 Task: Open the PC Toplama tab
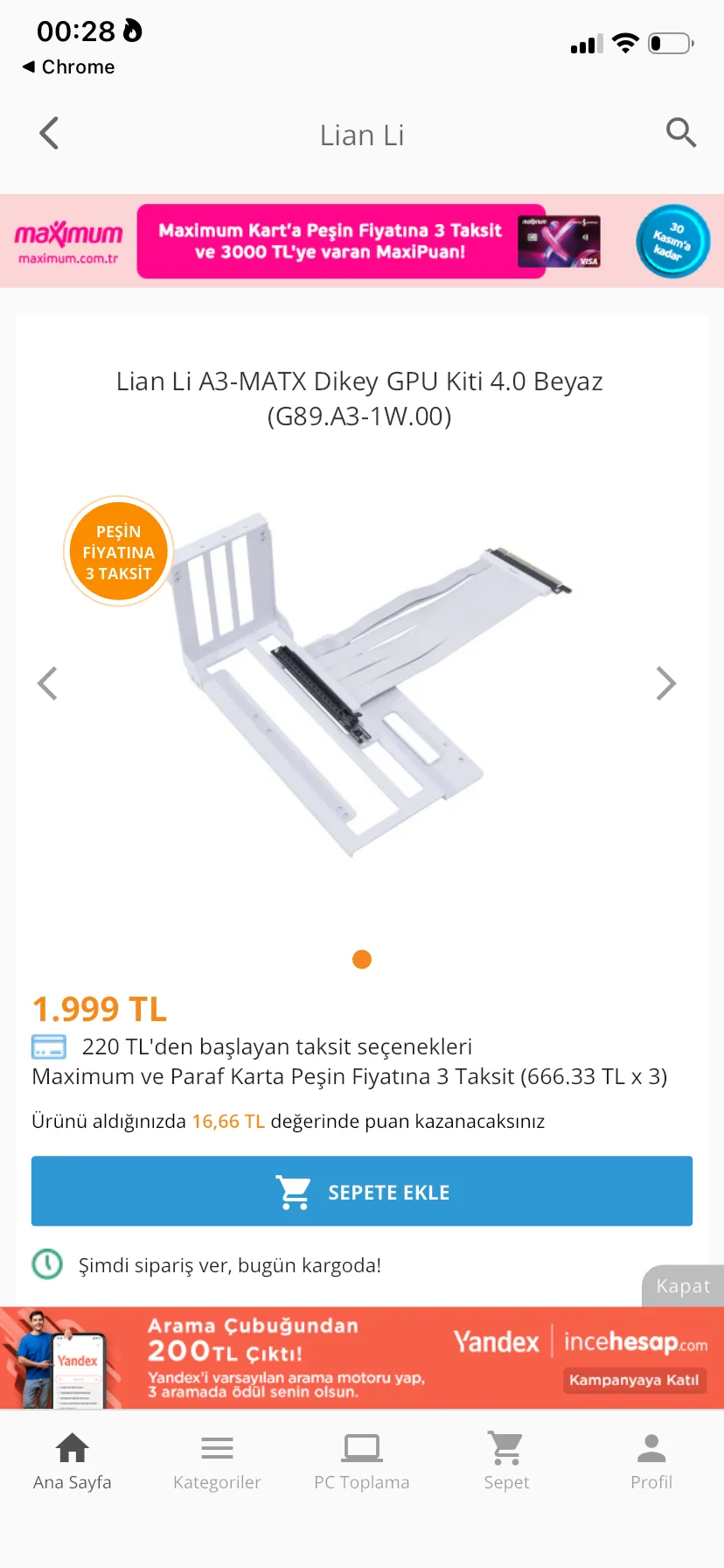point(362,1461)
